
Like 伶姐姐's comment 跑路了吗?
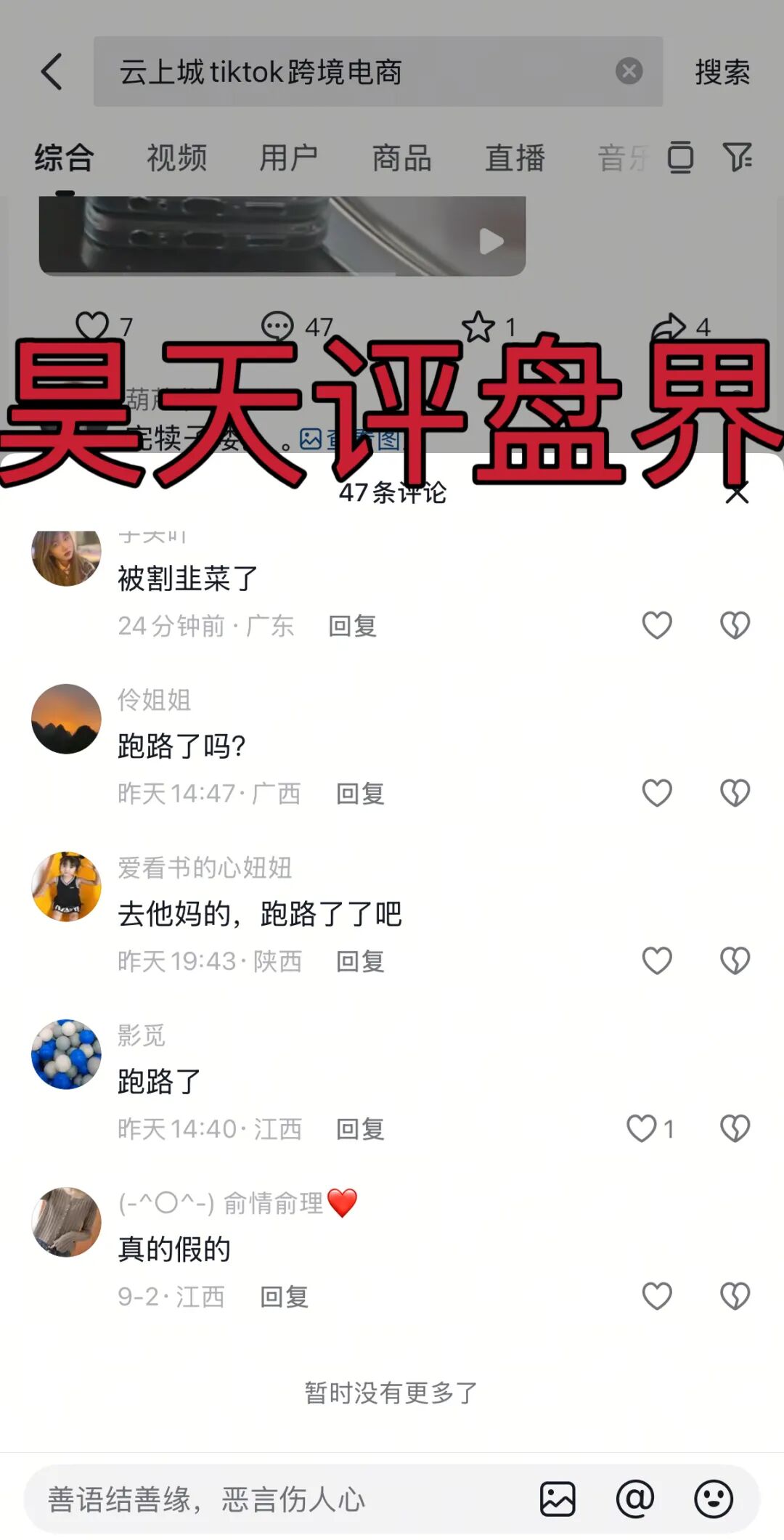[657, 793]
